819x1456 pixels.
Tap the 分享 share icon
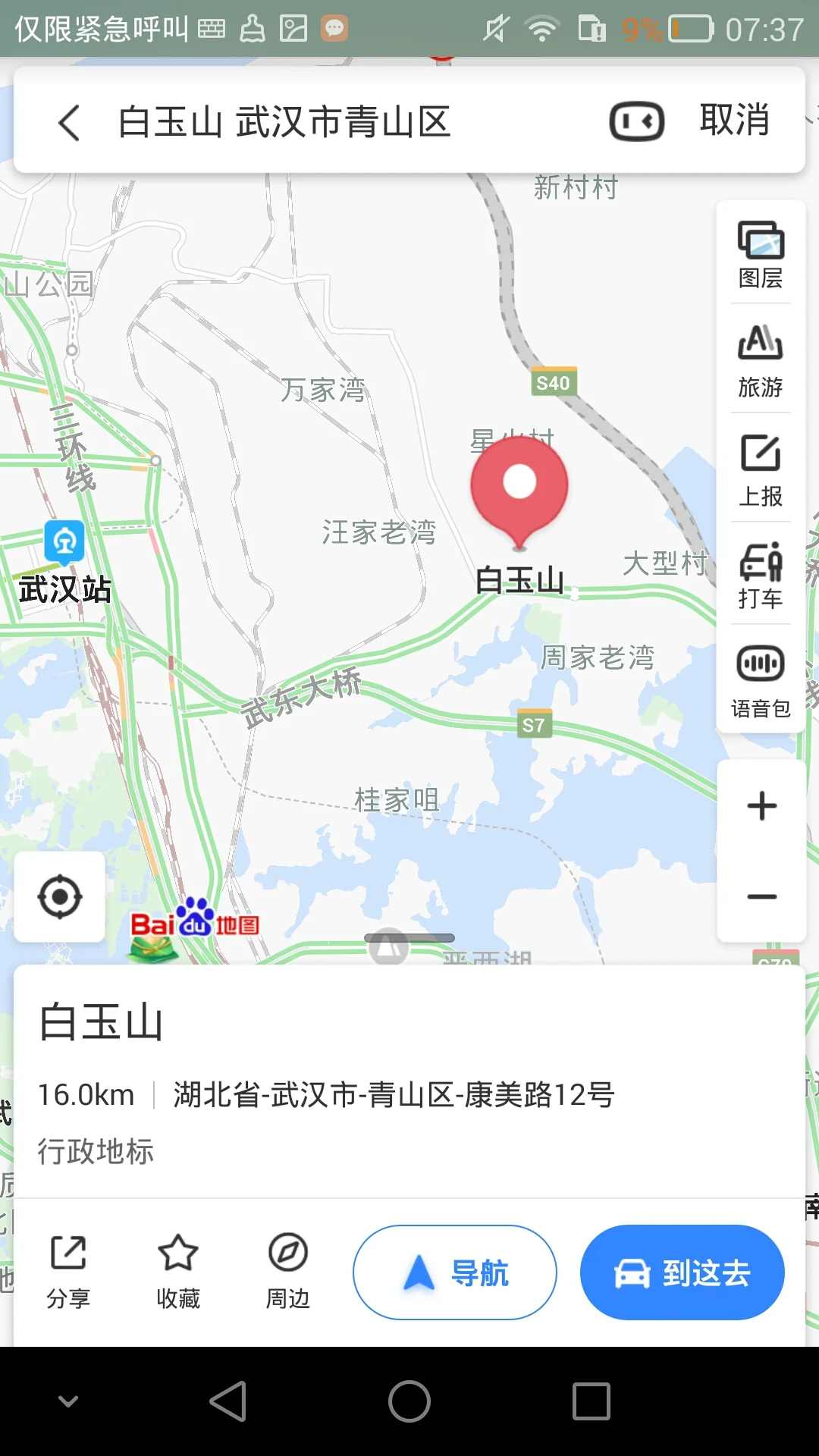[69, 1270]
